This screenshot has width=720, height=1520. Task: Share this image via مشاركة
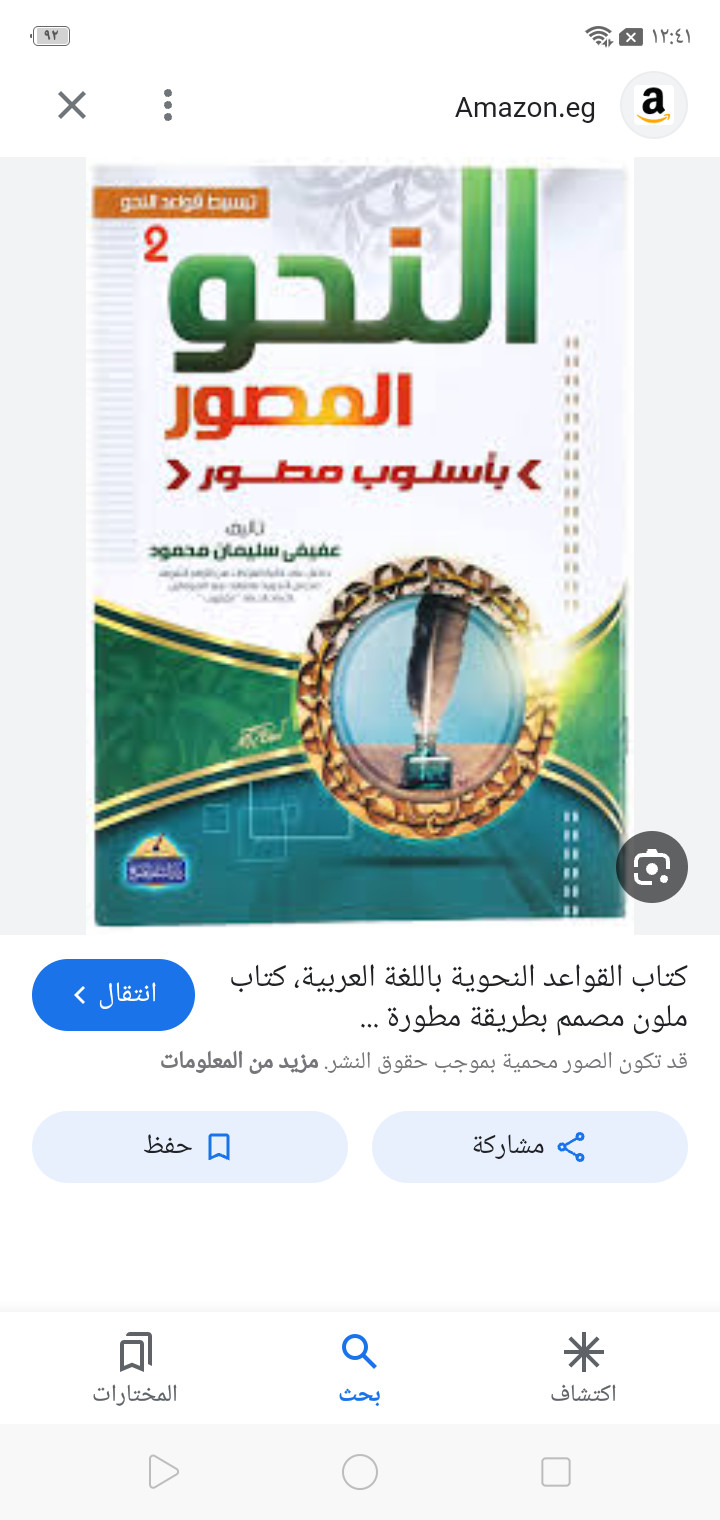click(x=529, y=1146)
